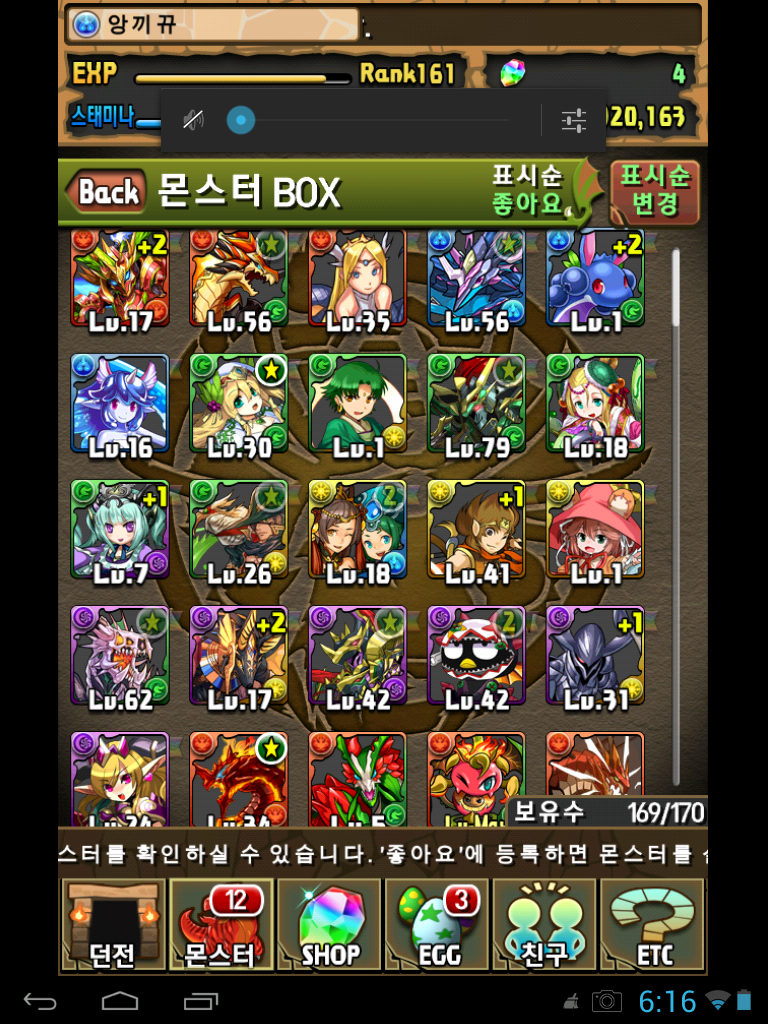Screen dimensions: 768x1024
Task: Switch to the 몬스터 tab
Action: (220, 925)
